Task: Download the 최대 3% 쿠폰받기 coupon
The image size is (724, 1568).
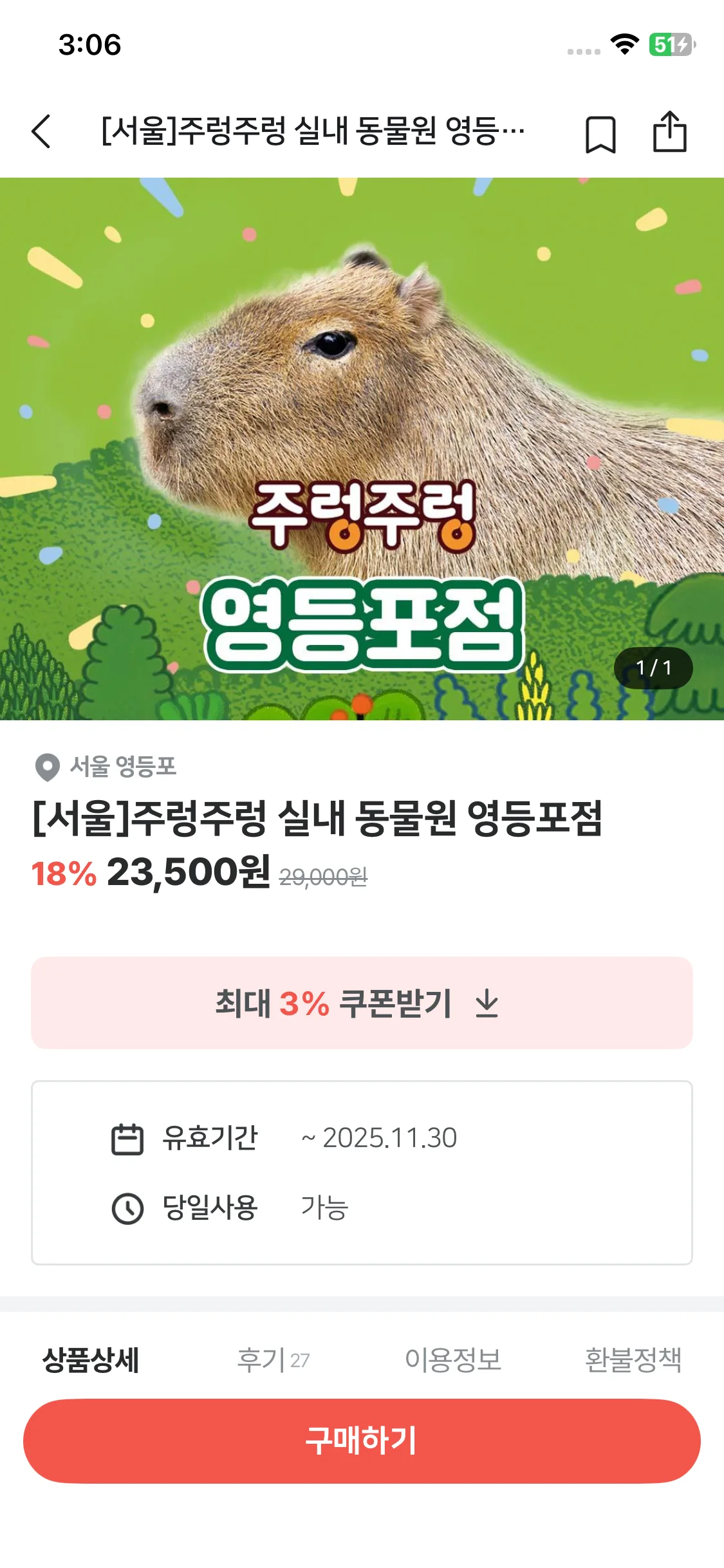Action: click(362, 1003)
